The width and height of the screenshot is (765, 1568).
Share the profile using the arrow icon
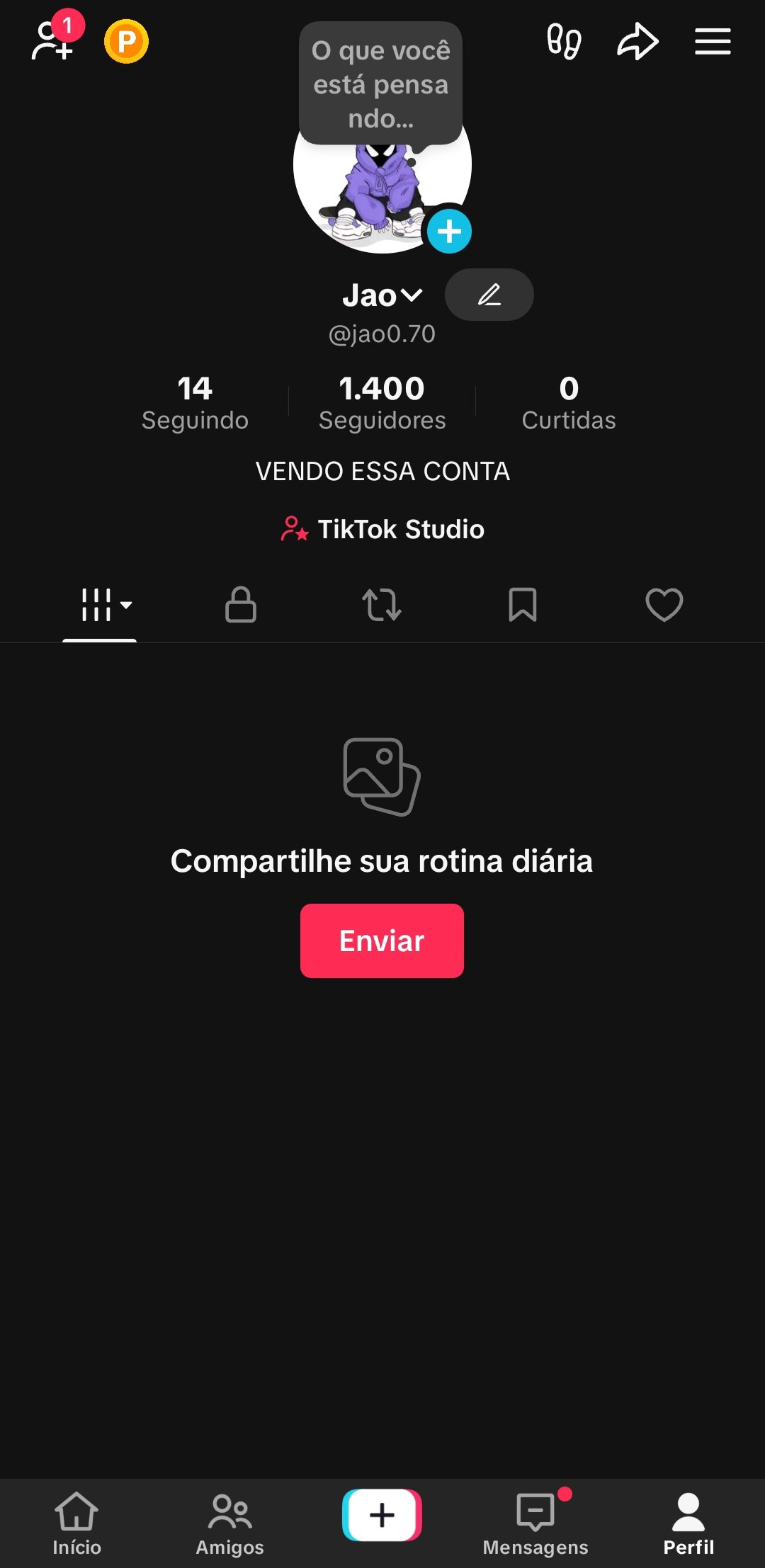(636, 42)
